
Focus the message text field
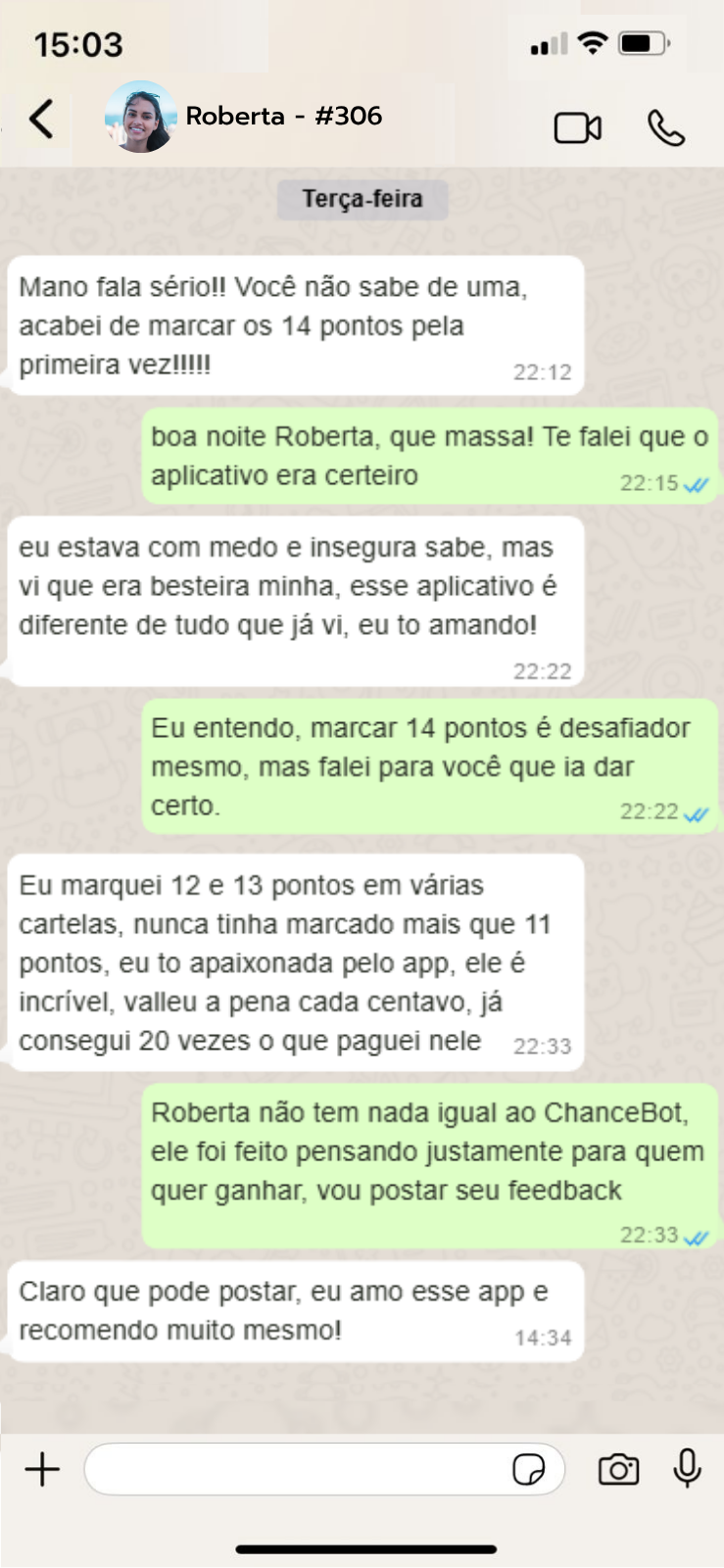click(x=294, y=1469)
